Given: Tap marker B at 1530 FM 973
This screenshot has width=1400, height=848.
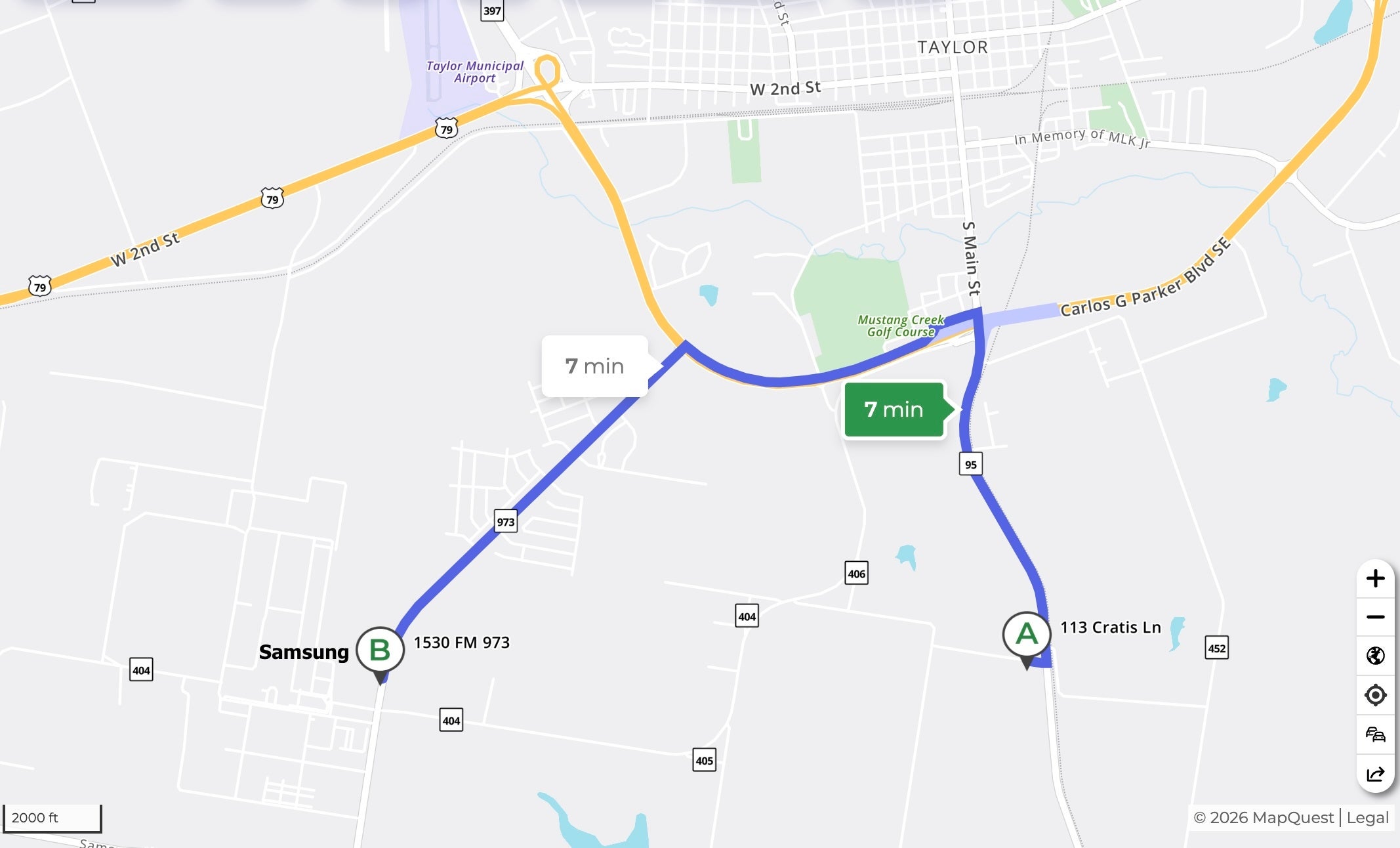Looking at the screenshot, I should pyautogui.click(x=380, y=651).
